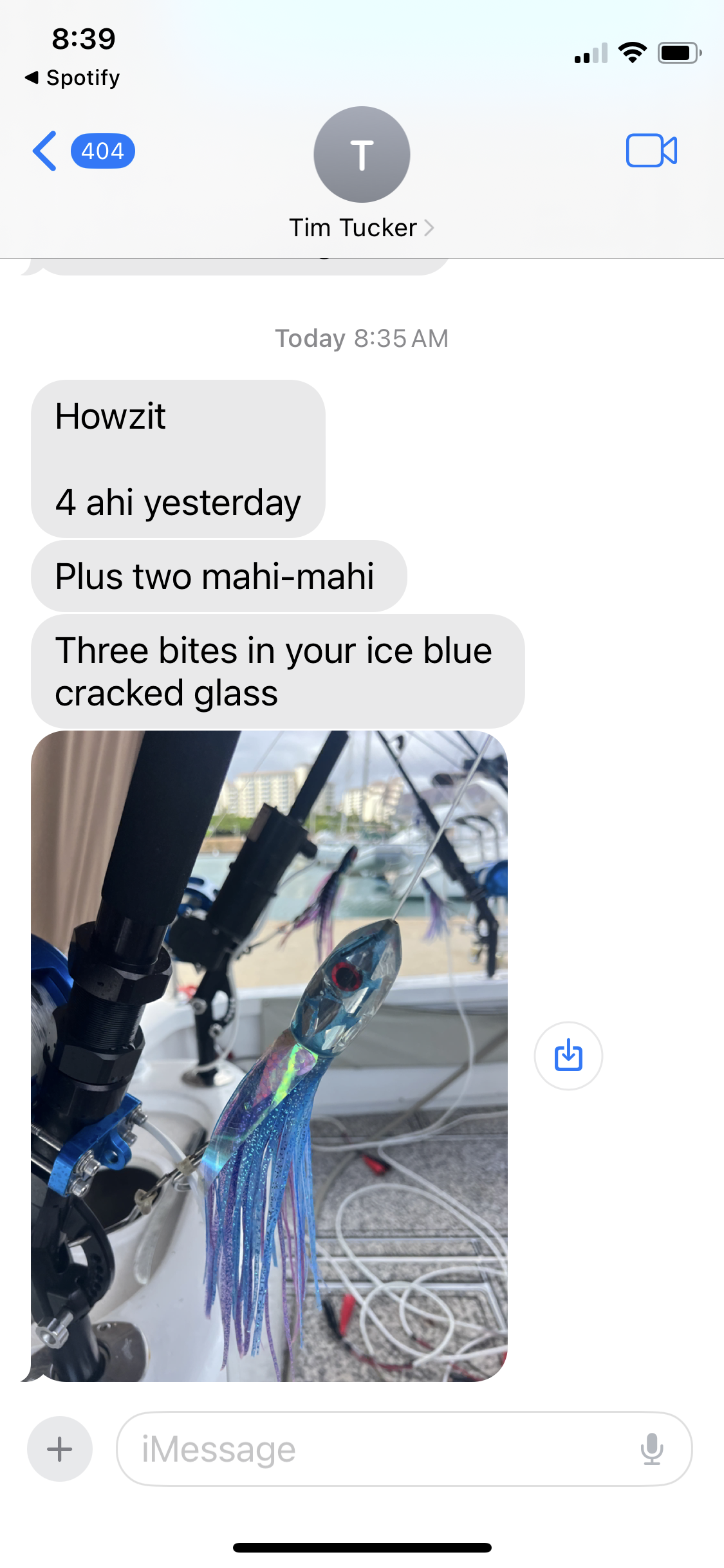Return to the Spotify app
This screenshot has height=1568, width=724.
(72, 78)
